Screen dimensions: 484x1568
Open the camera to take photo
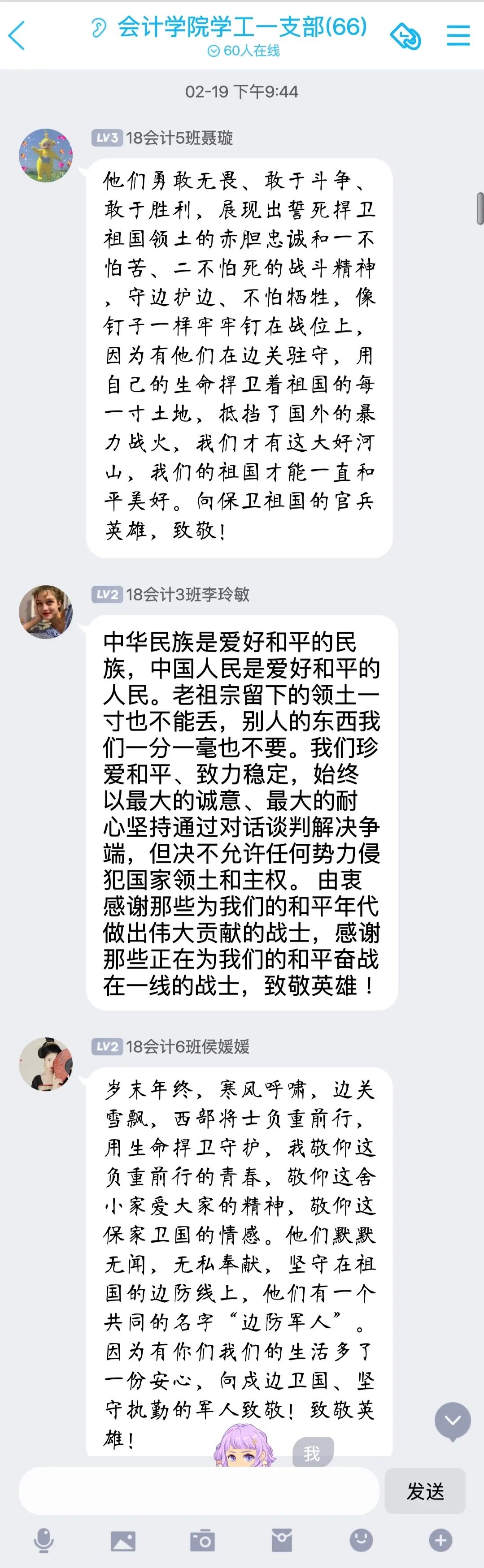(x=202, y=1541)
